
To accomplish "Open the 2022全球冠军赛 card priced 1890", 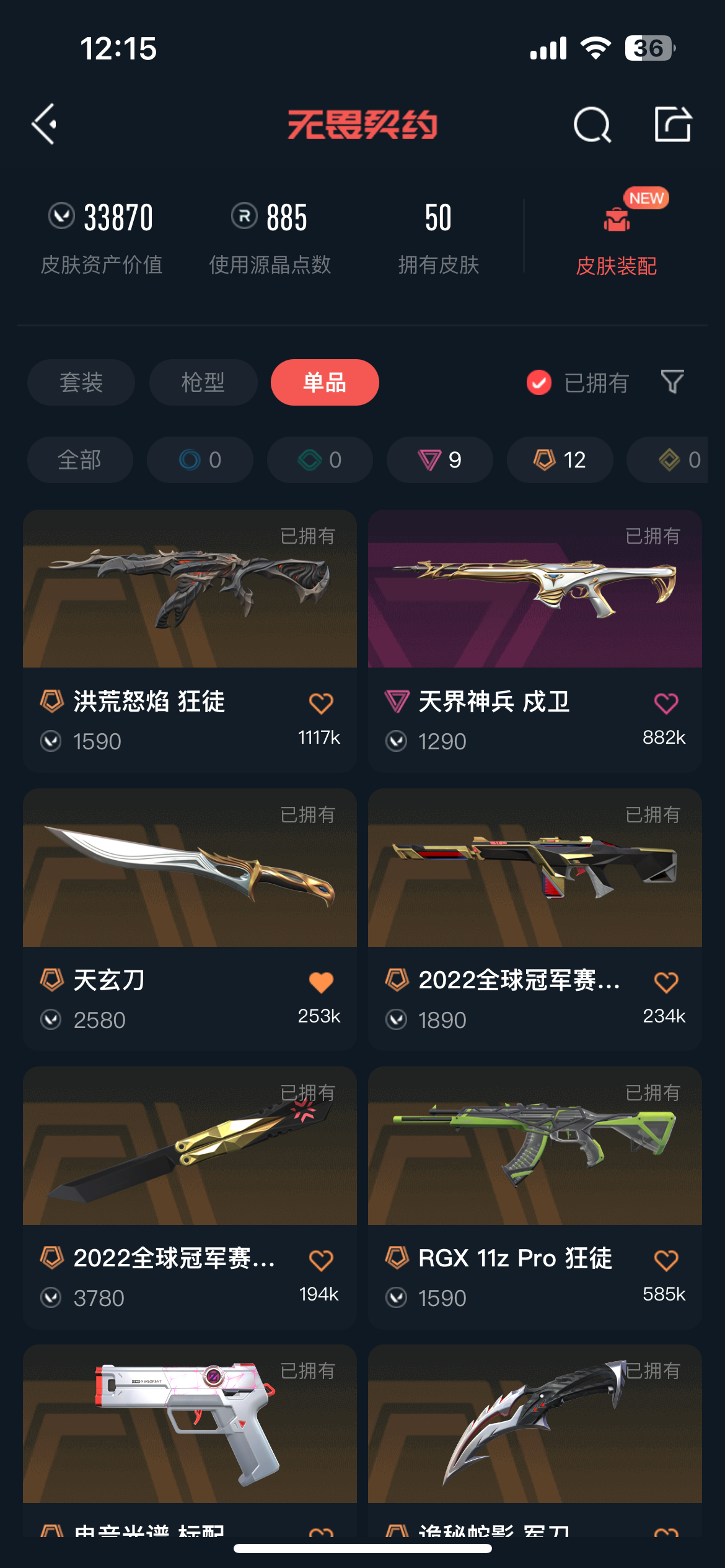I will (535, 919).
